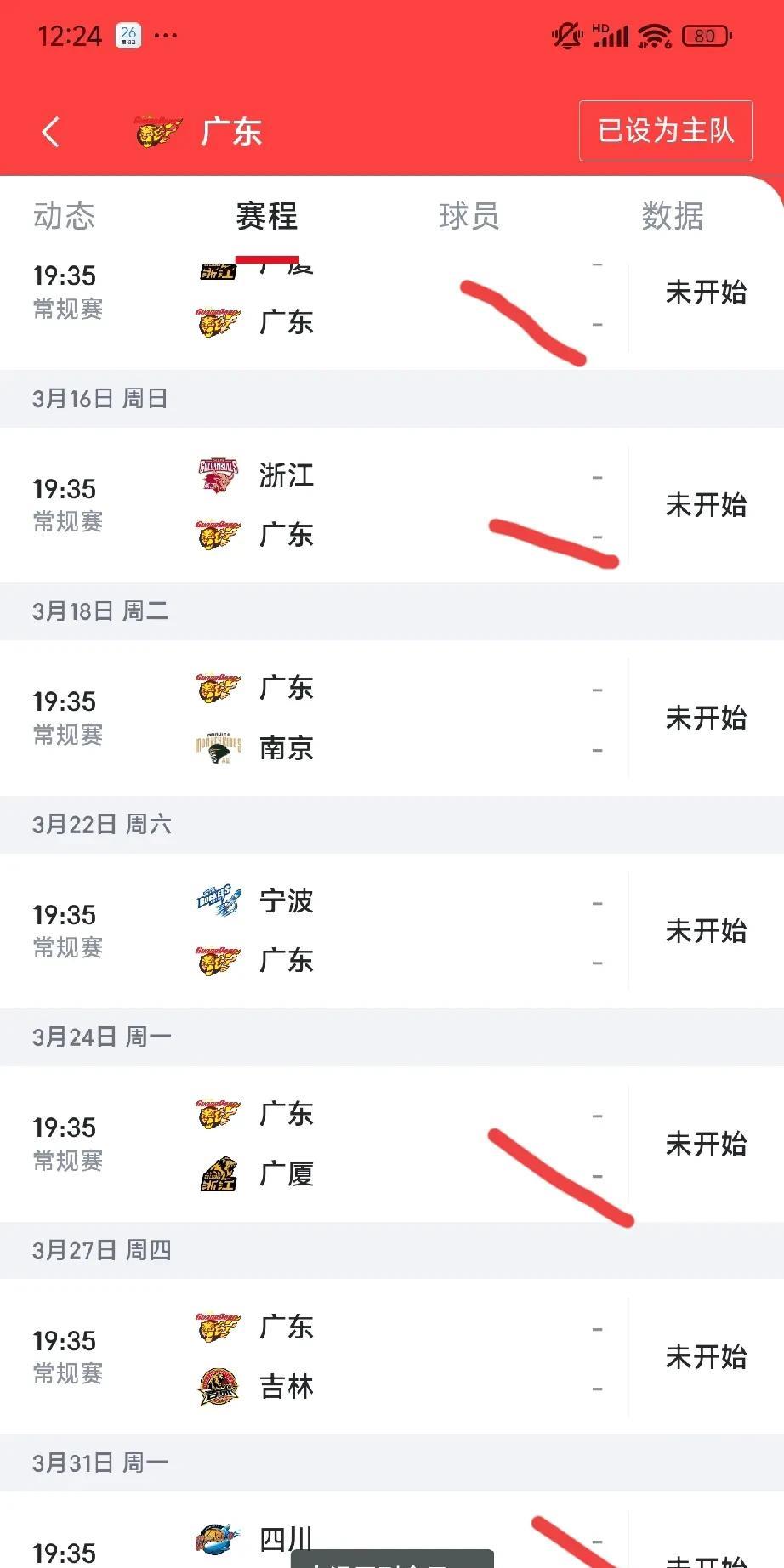Tap the 已设为主队 button
The width and height of the screenshot is (784, 1568).
[x=666, y=131]
